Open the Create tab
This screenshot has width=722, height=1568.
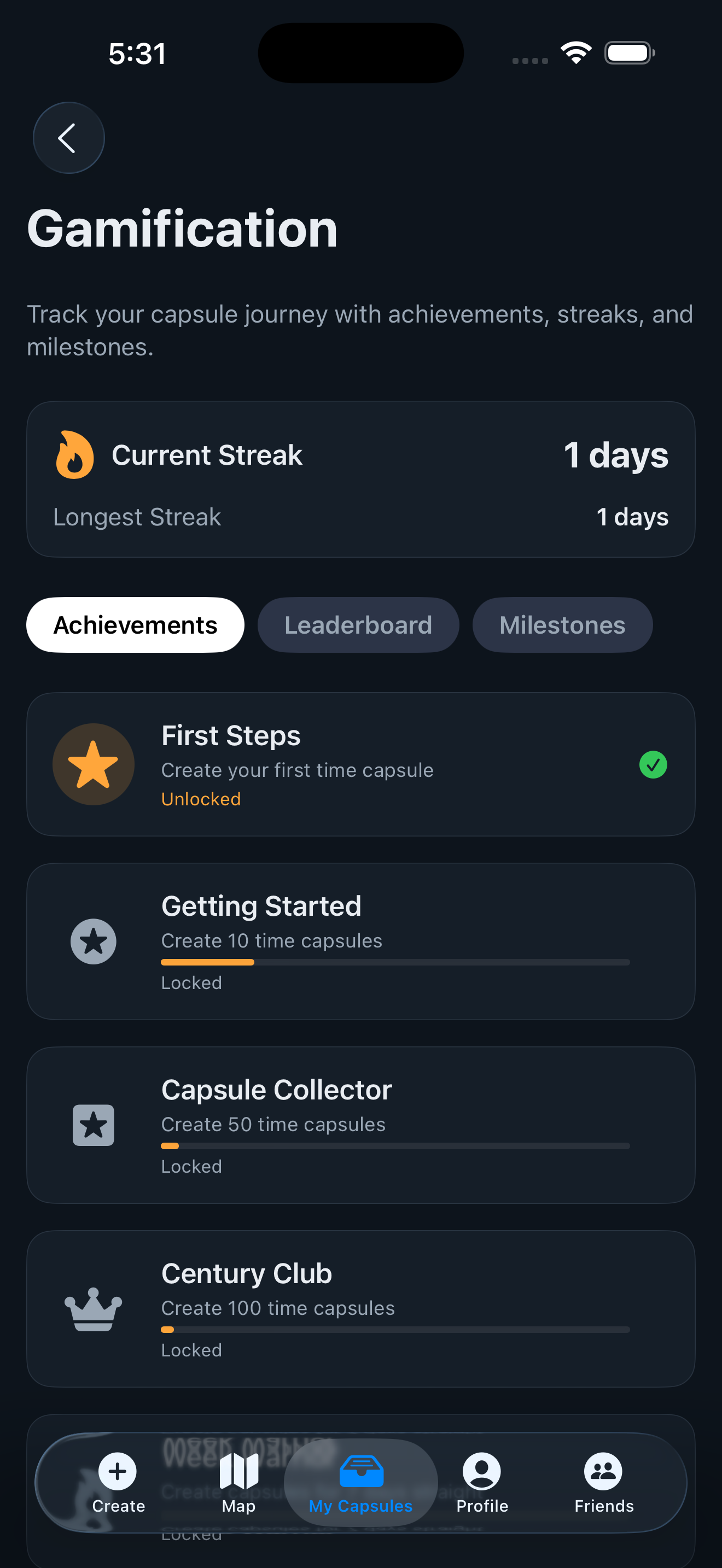coord(118,1483)
